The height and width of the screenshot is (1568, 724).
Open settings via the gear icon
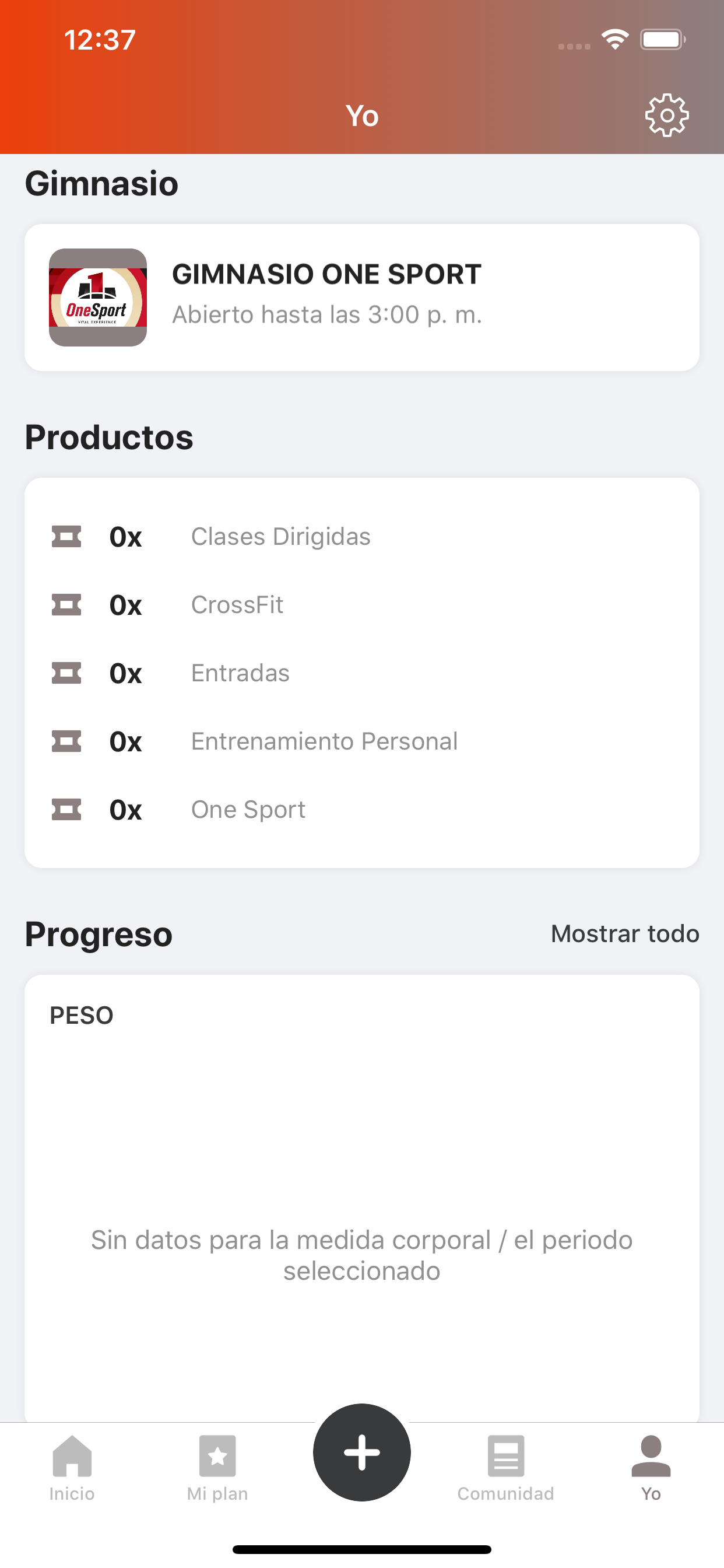[667, 115]
